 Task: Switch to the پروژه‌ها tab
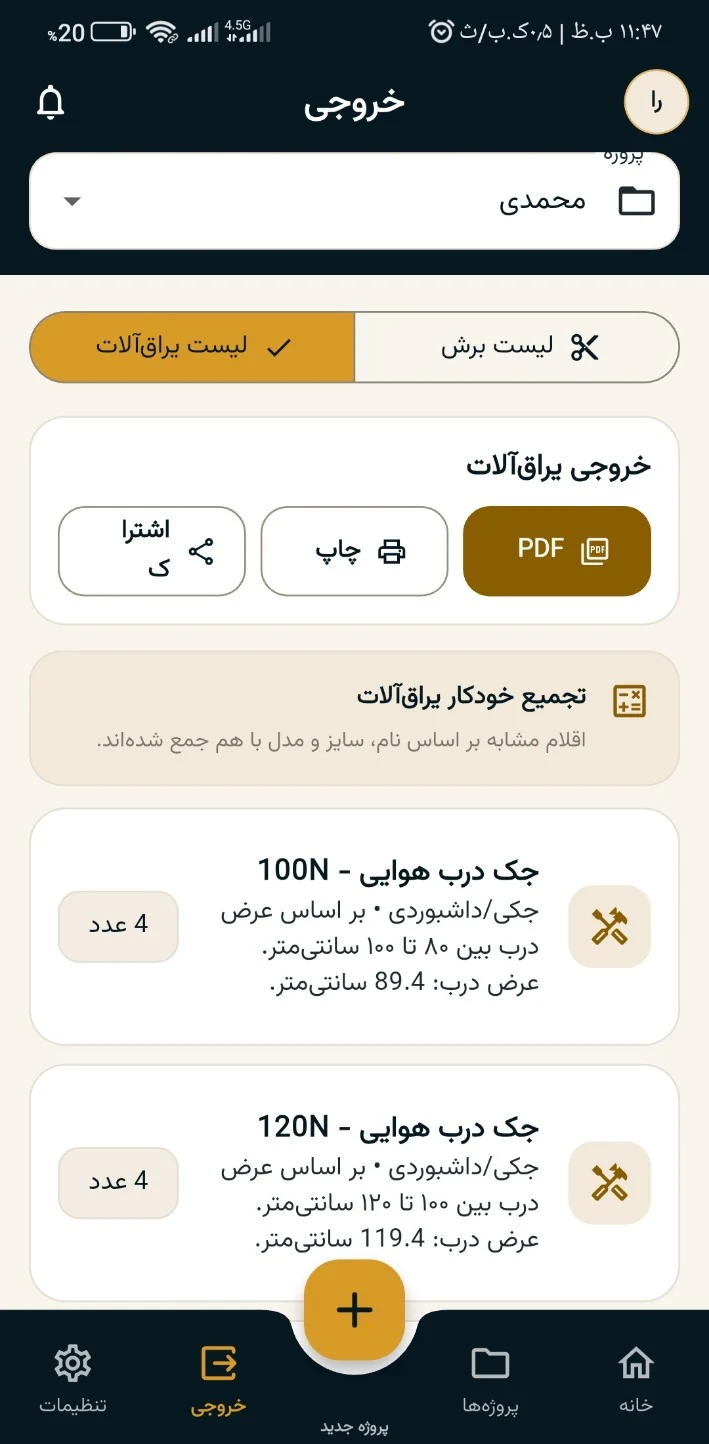coord(490,1380)
